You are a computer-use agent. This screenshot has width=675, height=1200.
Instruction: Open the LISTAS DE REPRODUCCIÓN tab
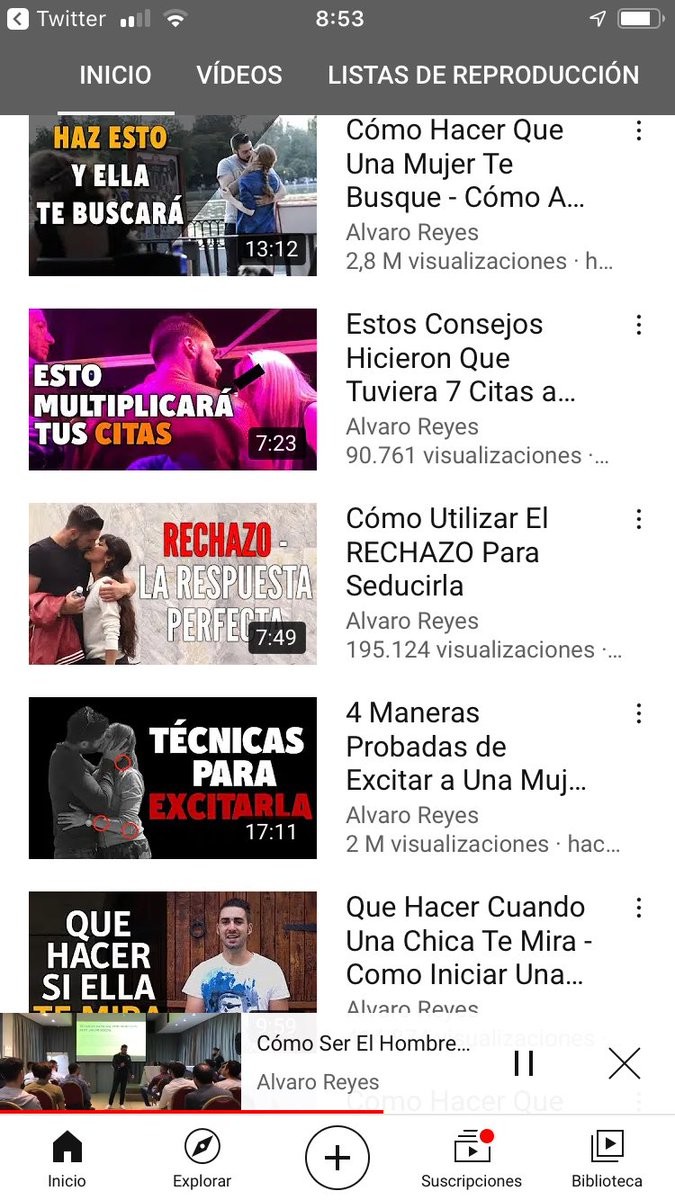coord(483,75)
